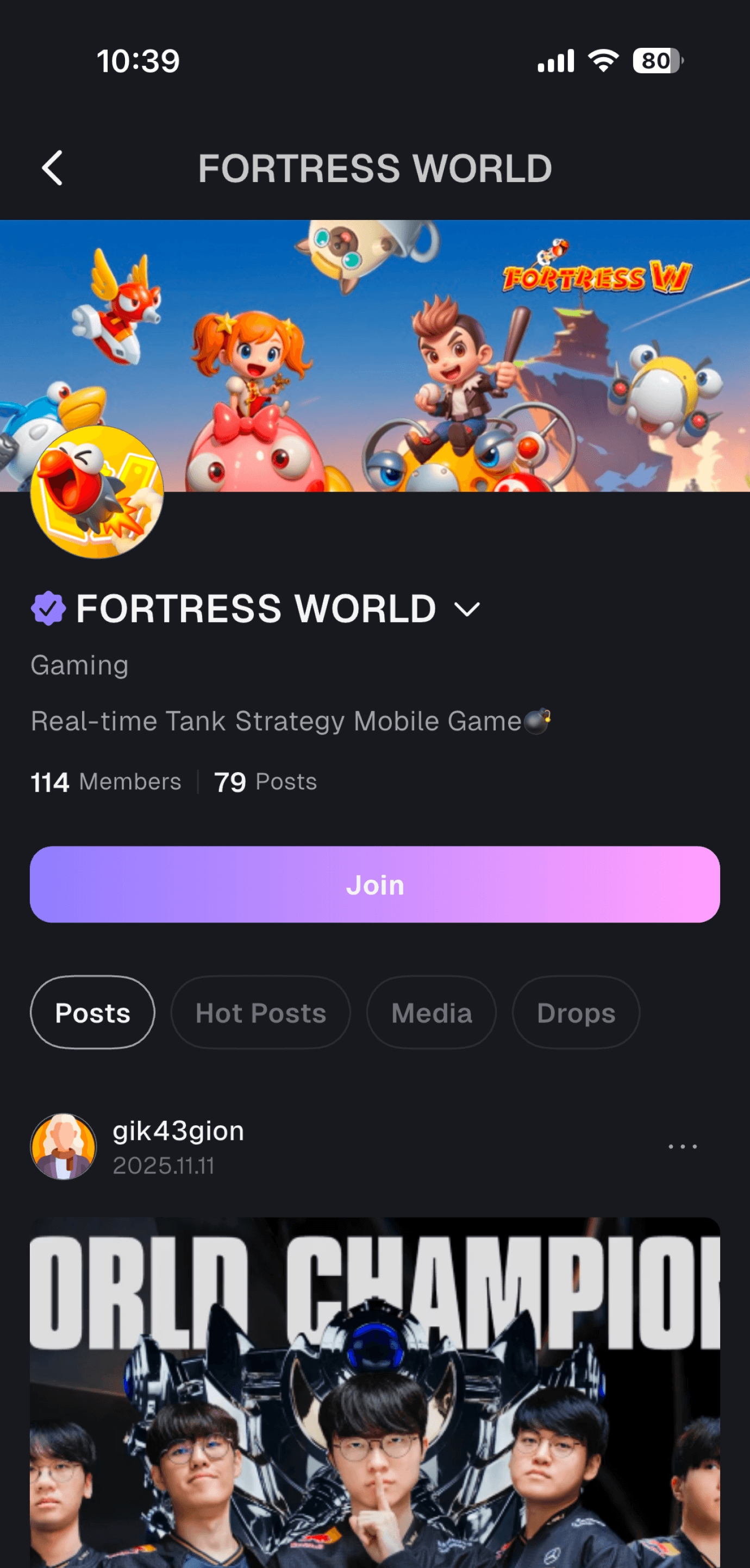Viewport: 750px width, 1568px height.
Task: Join the FORTRESS WORLD community
Action: point(375,885)
